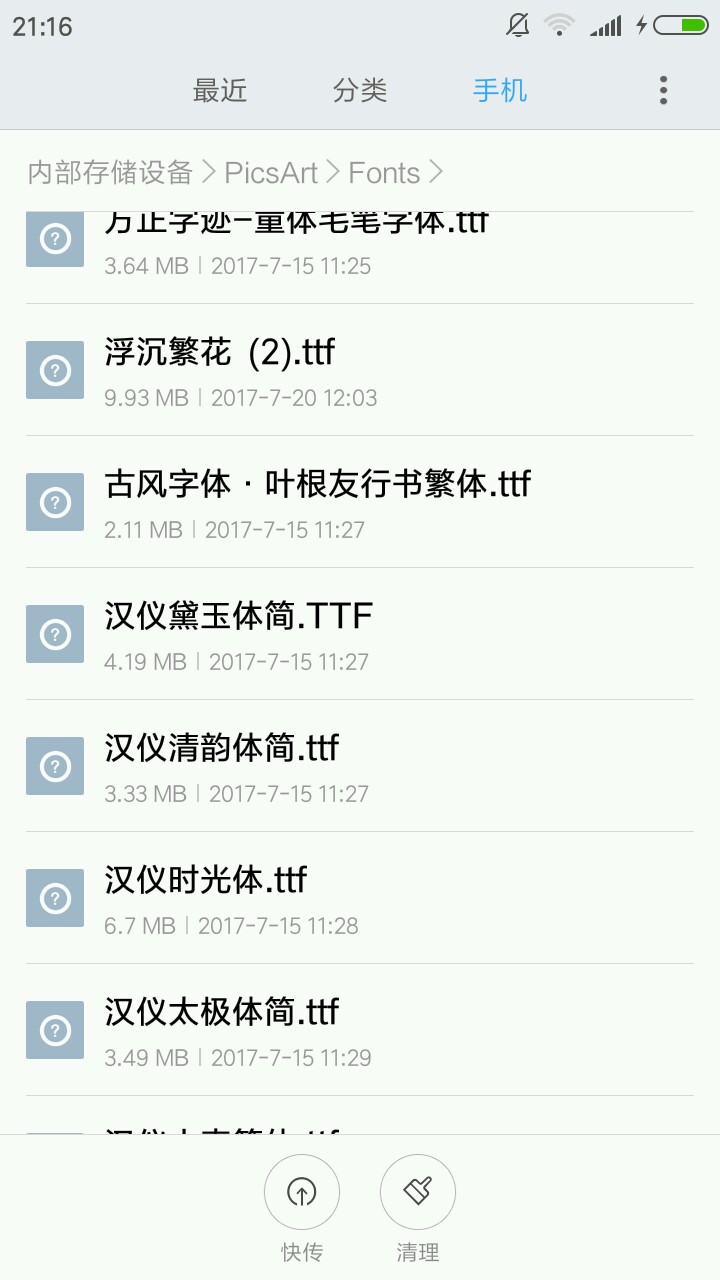720x1280 pixels.
Task: Tap the 清理 cleanup button
Action: coord(418,1192)
